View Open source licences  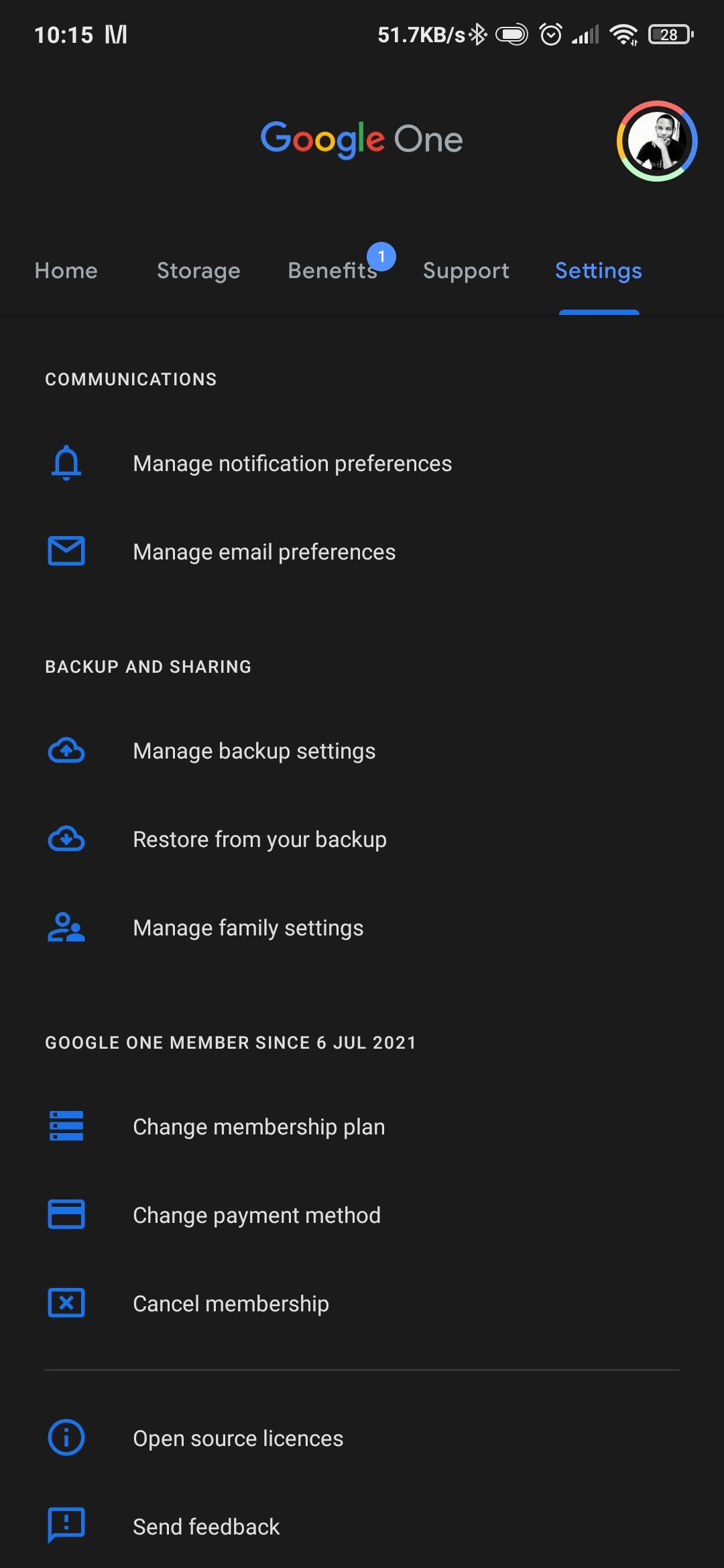pyautogui.click(x=238, y=1439)
